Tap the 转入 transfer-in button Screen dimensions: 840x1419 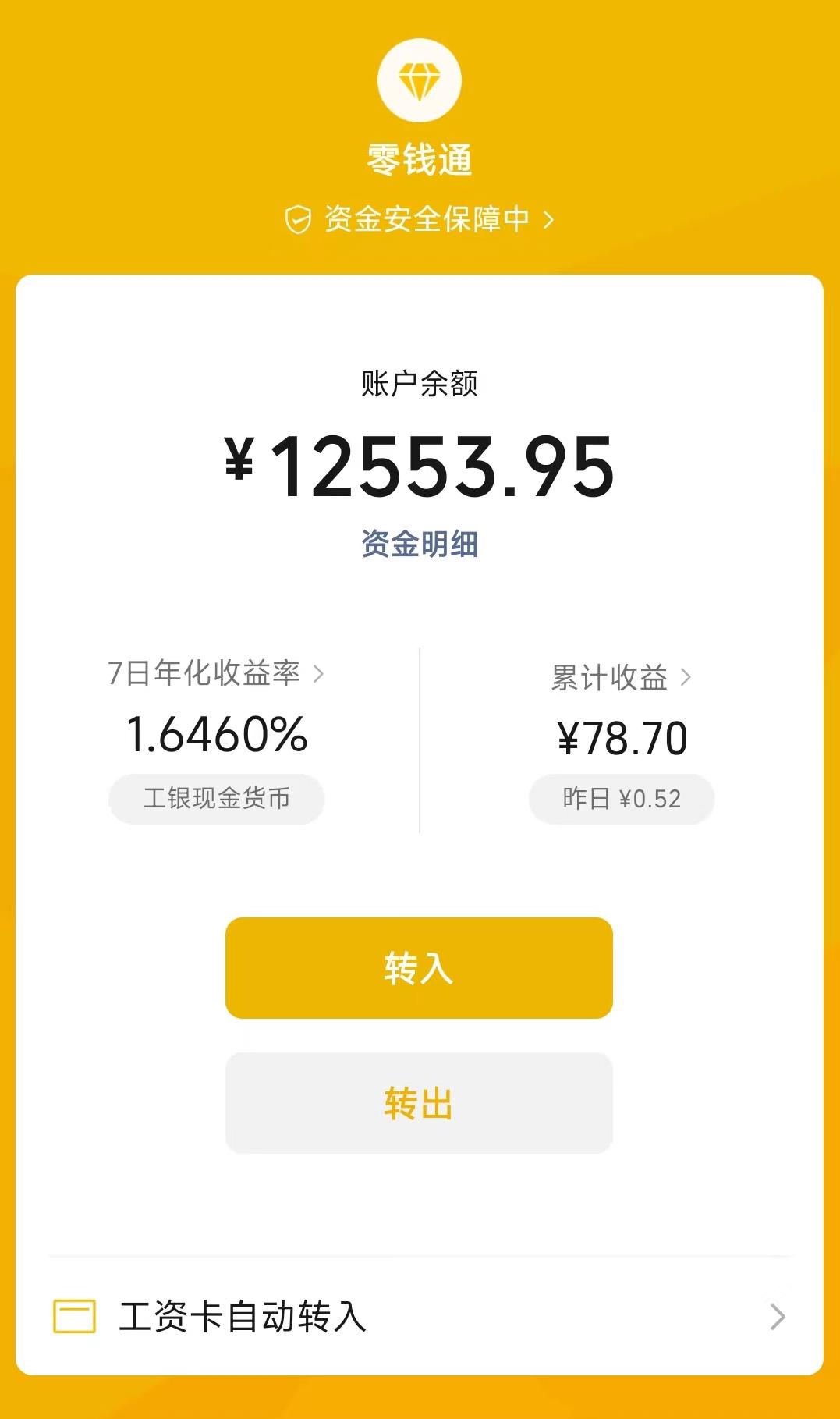pyautogui.click(x=420, y=969)
